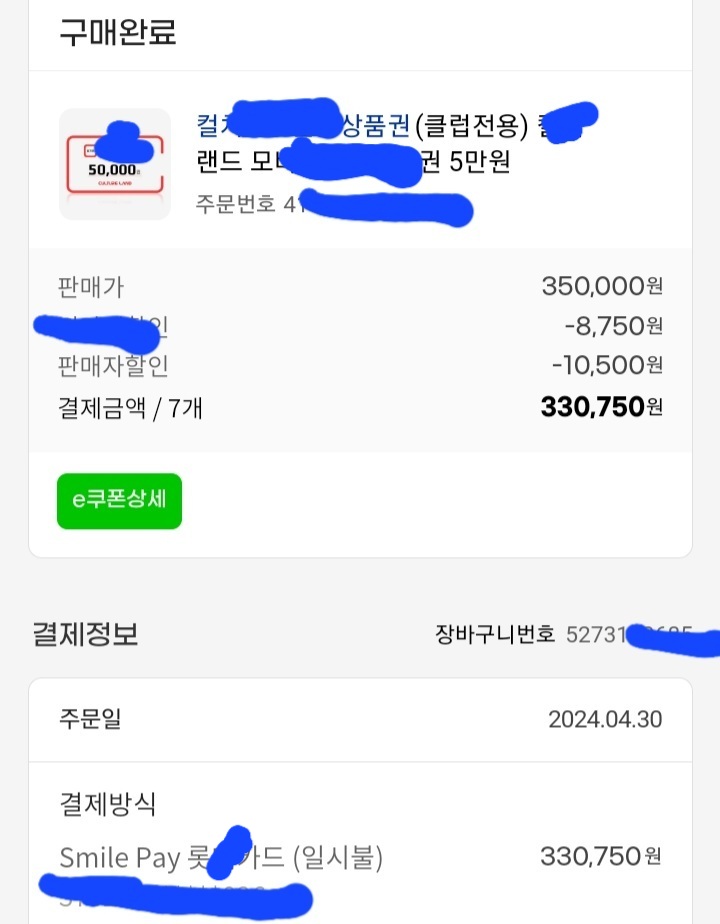
Task: View the 50,000 gift card product image
Action: coord(115,165)
